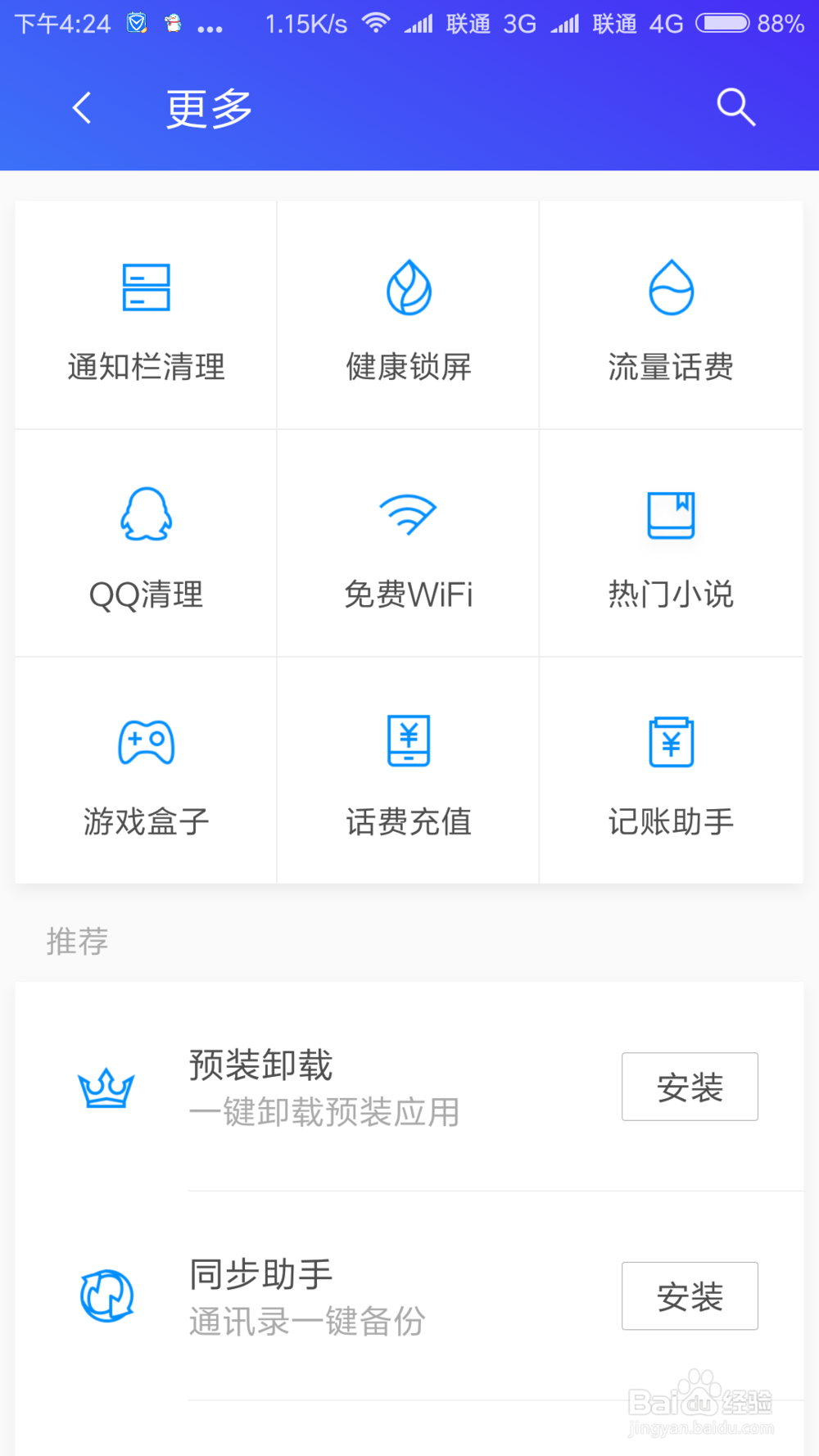The height and width of the screenshot is (1456, 819).
Task: Install 同步助手 with the 安装 button
Action: coord(690,1296)
